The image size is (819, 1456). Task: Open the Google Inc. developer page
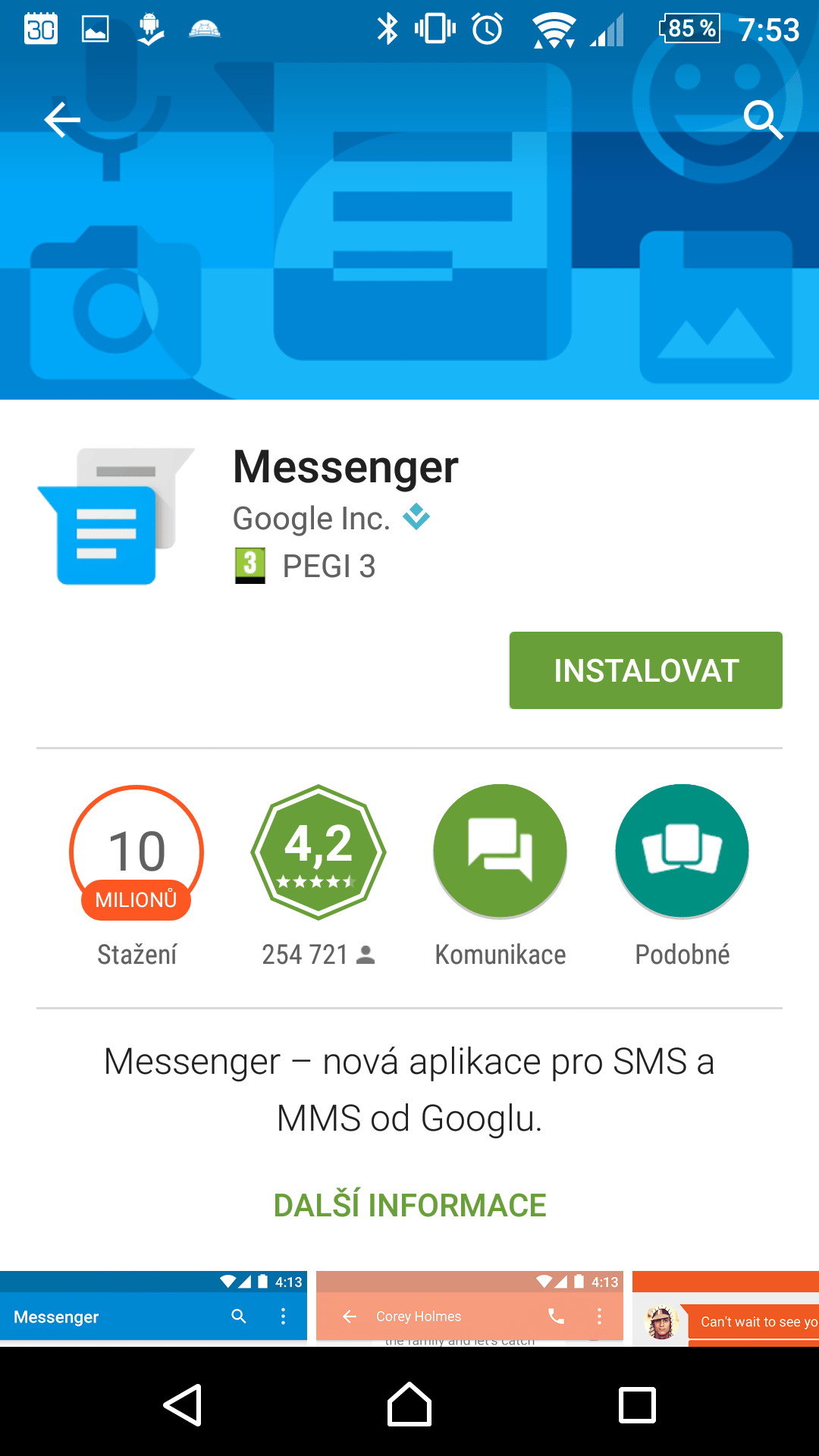pos(312,519)
